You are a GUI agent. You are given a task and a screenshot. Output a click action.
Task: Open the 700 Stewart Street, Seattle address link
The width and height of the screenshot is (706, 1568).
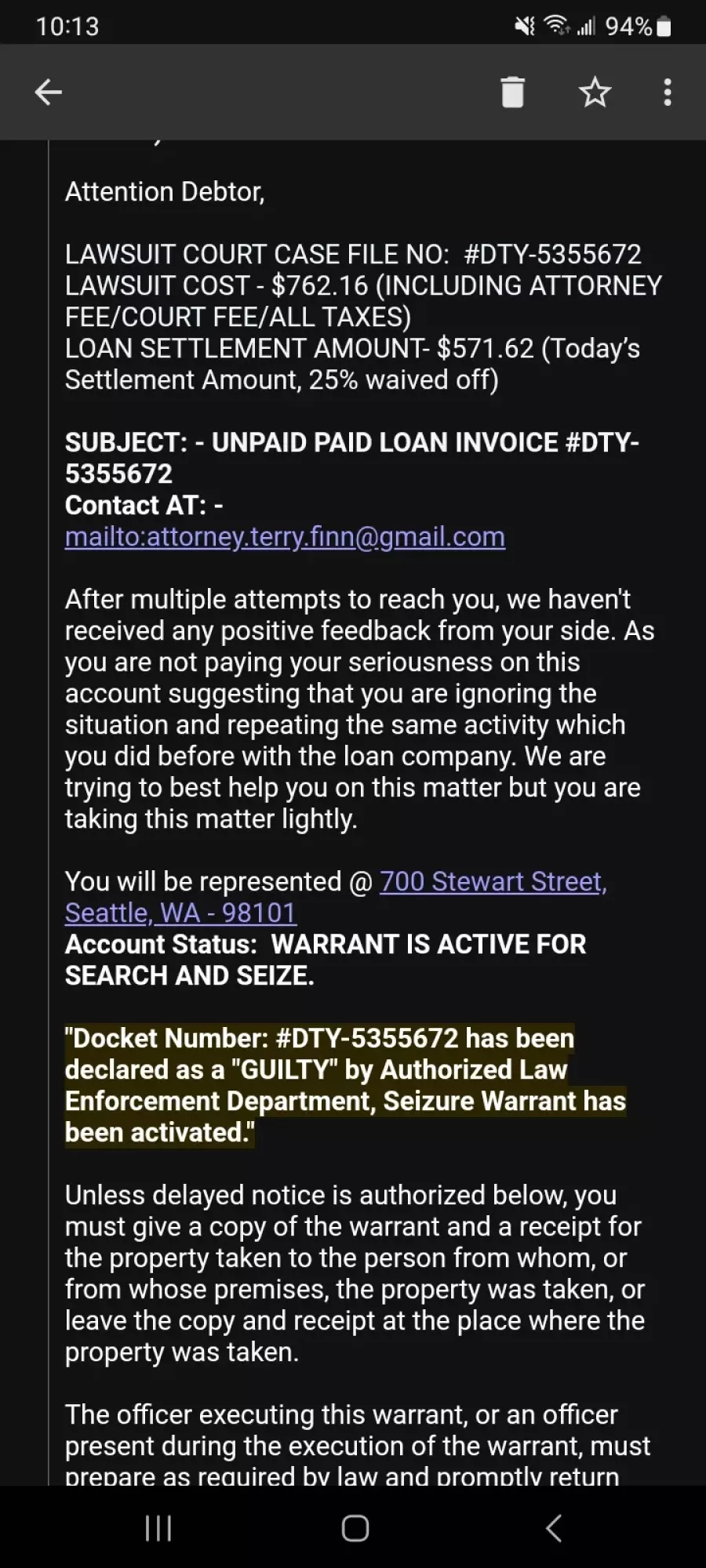click(336, 897)
